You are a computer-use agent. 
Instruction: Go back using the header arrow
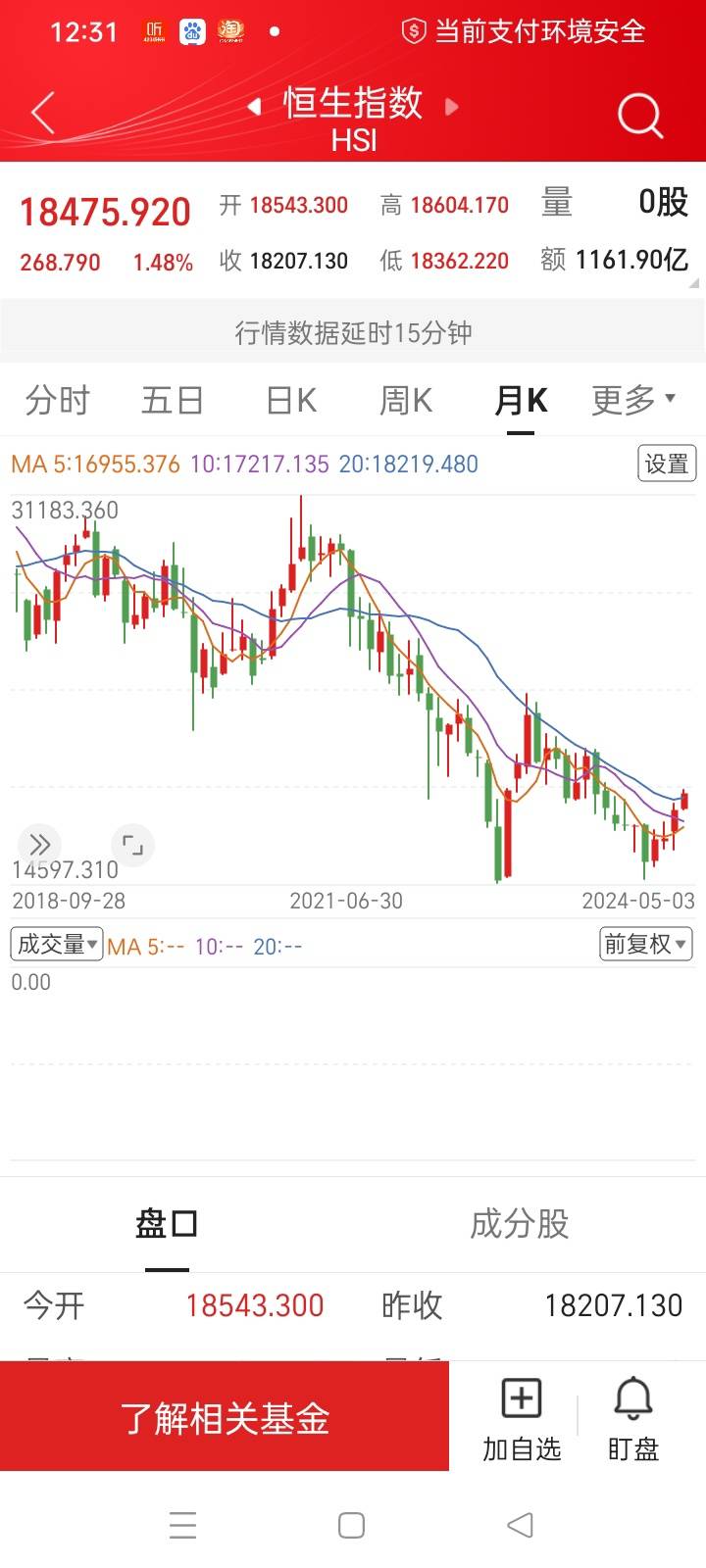pos(42,115)
